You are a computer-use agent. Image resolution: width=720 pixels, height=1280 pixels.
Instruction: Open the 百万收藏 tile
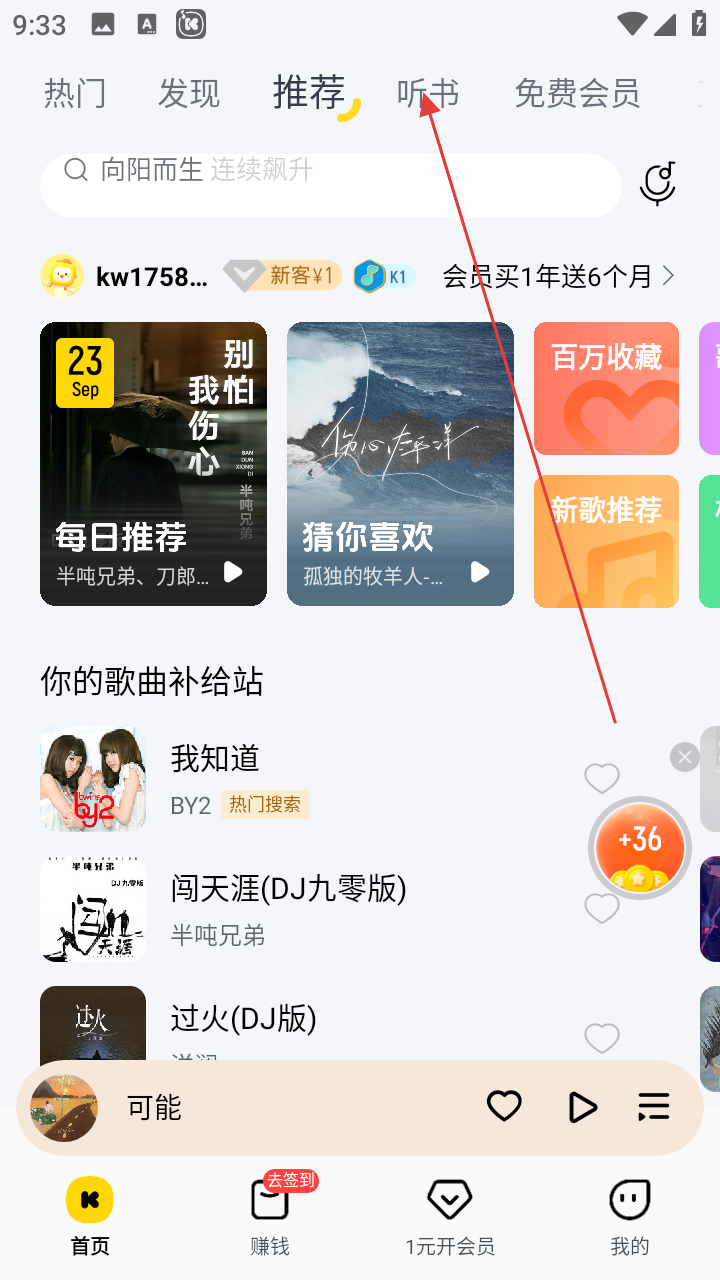pos(606,388)
